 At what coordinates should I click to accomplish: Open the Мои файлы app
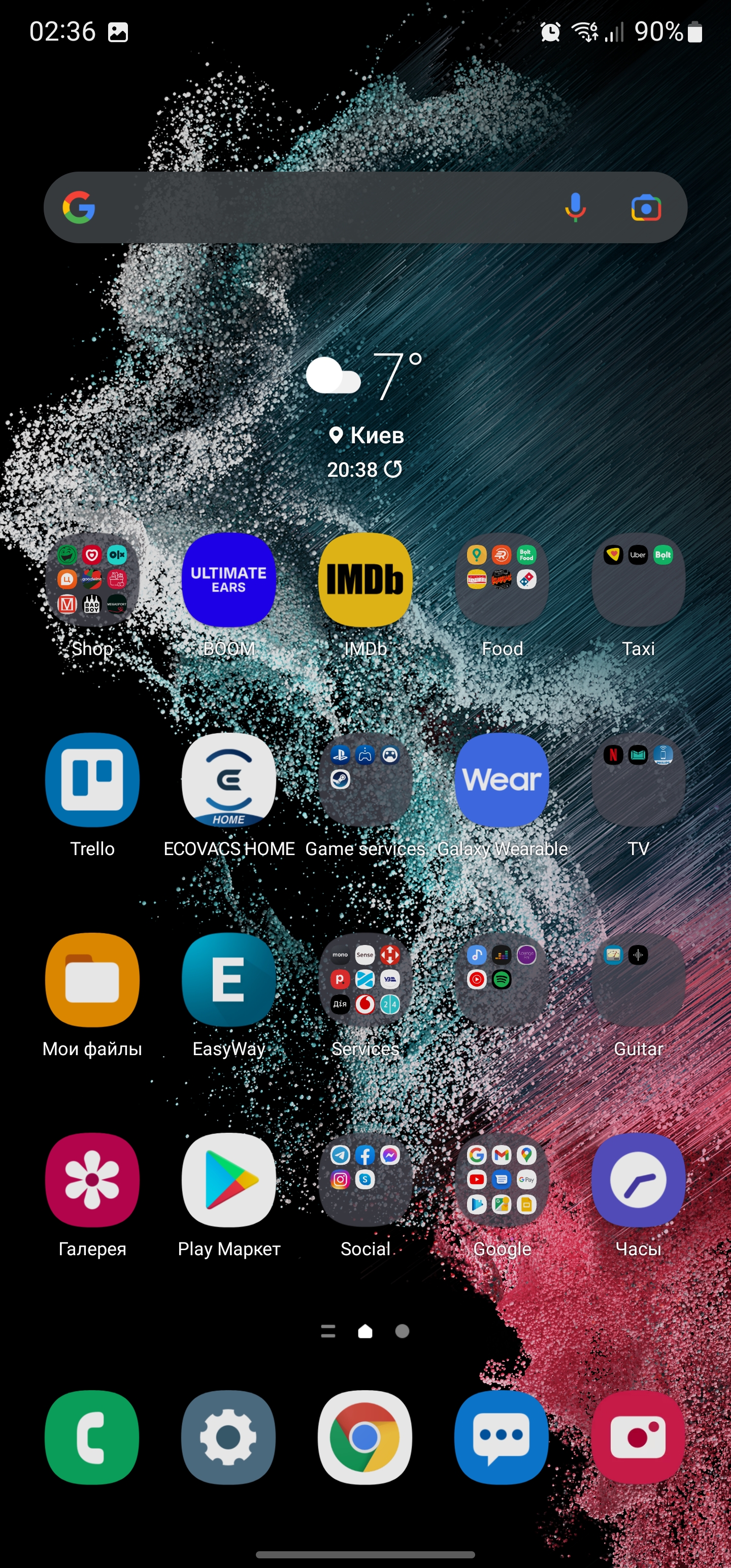92,980
